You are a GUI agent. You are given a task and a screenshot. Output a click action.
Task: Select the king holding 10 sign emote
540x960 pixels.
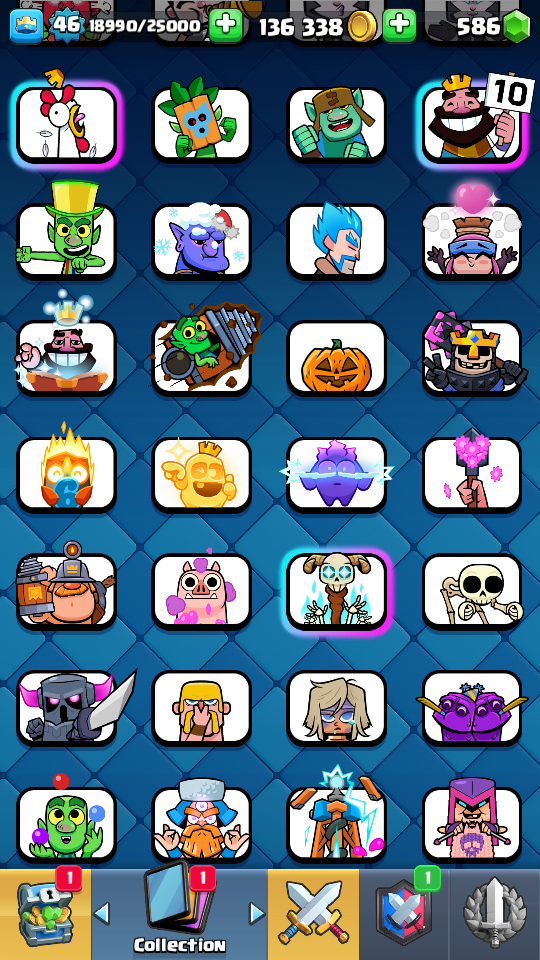point(471,124)
